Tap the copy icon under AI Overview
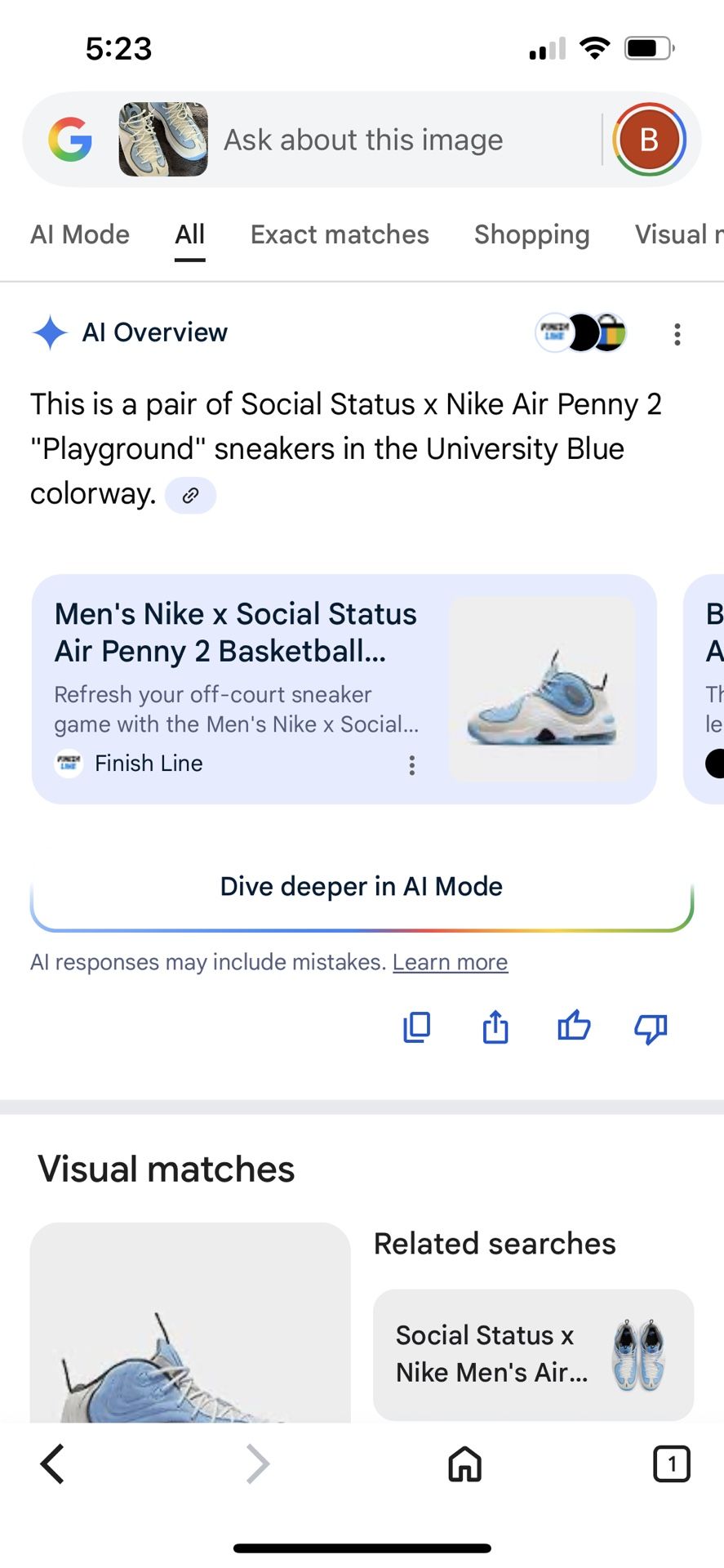The image size is (724, 1568). [416, 1027]
